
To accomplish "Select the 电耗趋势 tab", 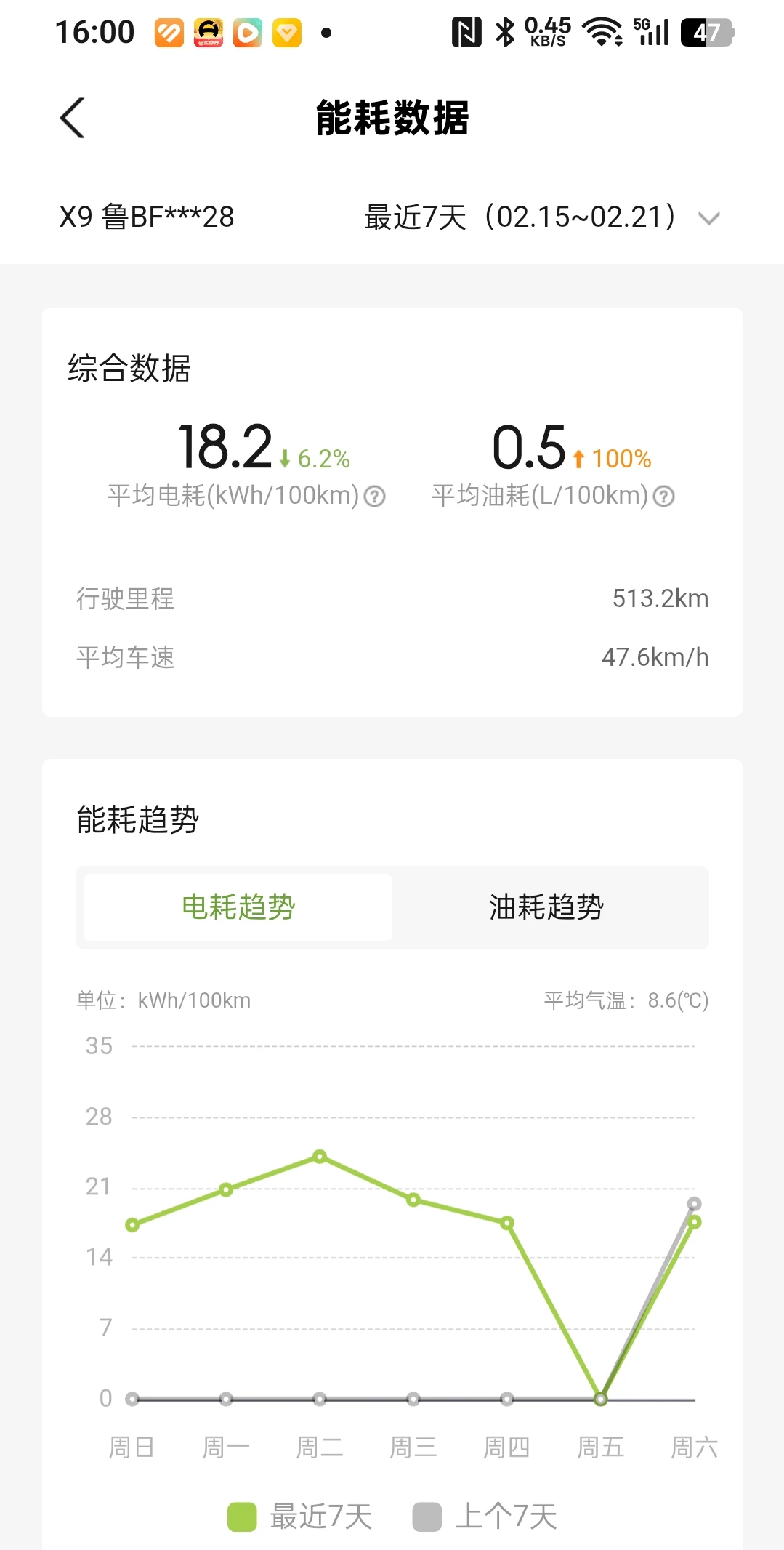I will pyautogui.click(x=238, y=907).
